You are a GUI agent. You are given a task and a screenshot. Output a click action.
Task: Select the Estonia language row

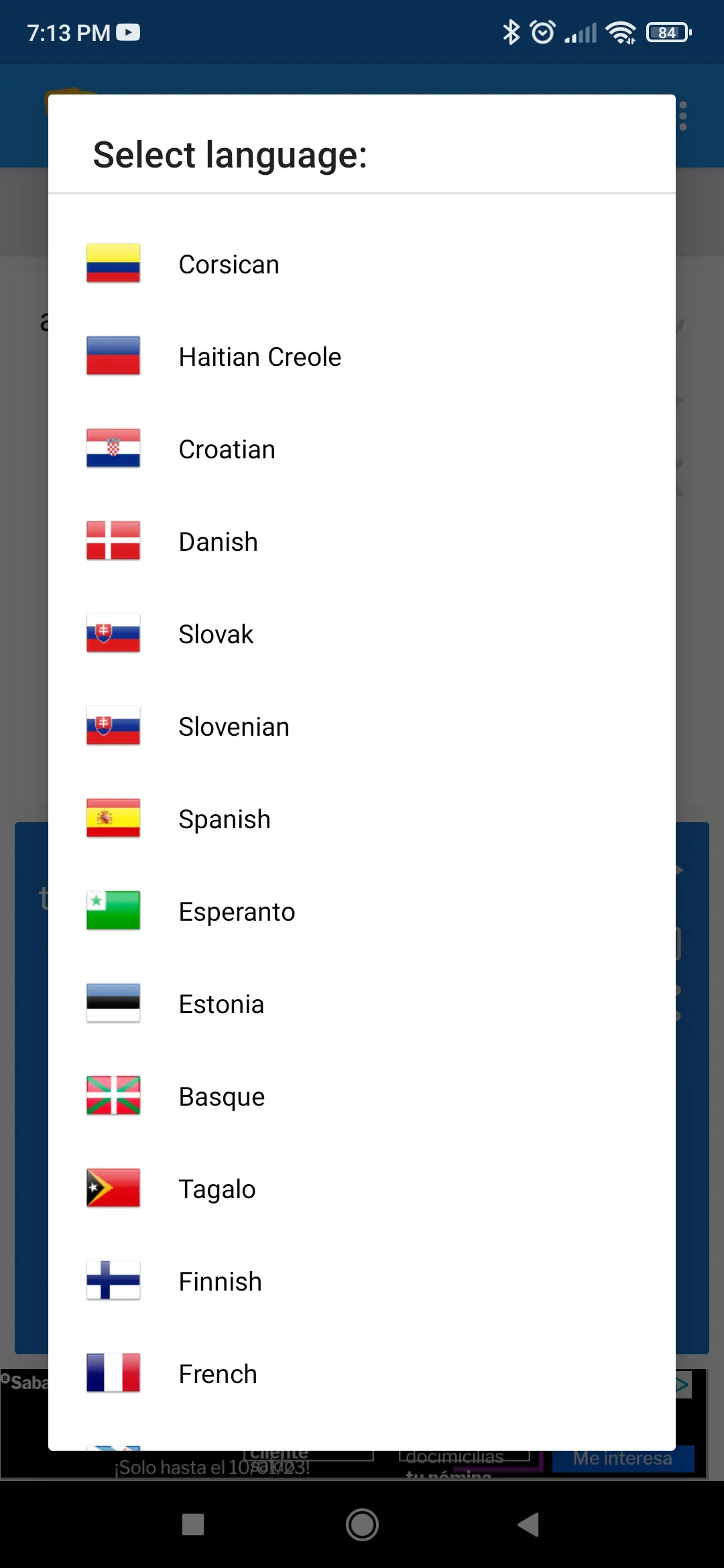[x=362, y=1004]
